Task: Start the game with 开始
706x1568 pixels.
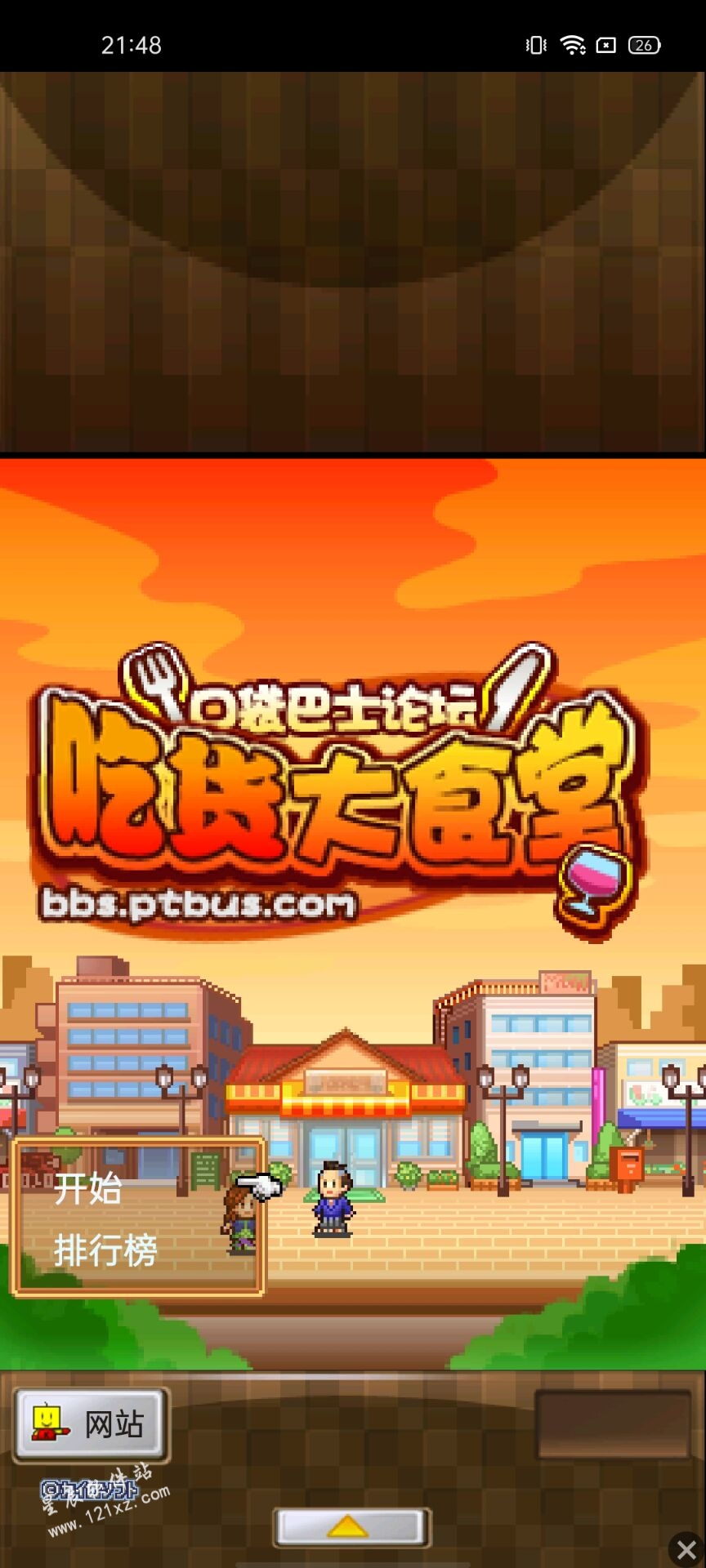Action: pyautogui.click(x=88, y=1188)
